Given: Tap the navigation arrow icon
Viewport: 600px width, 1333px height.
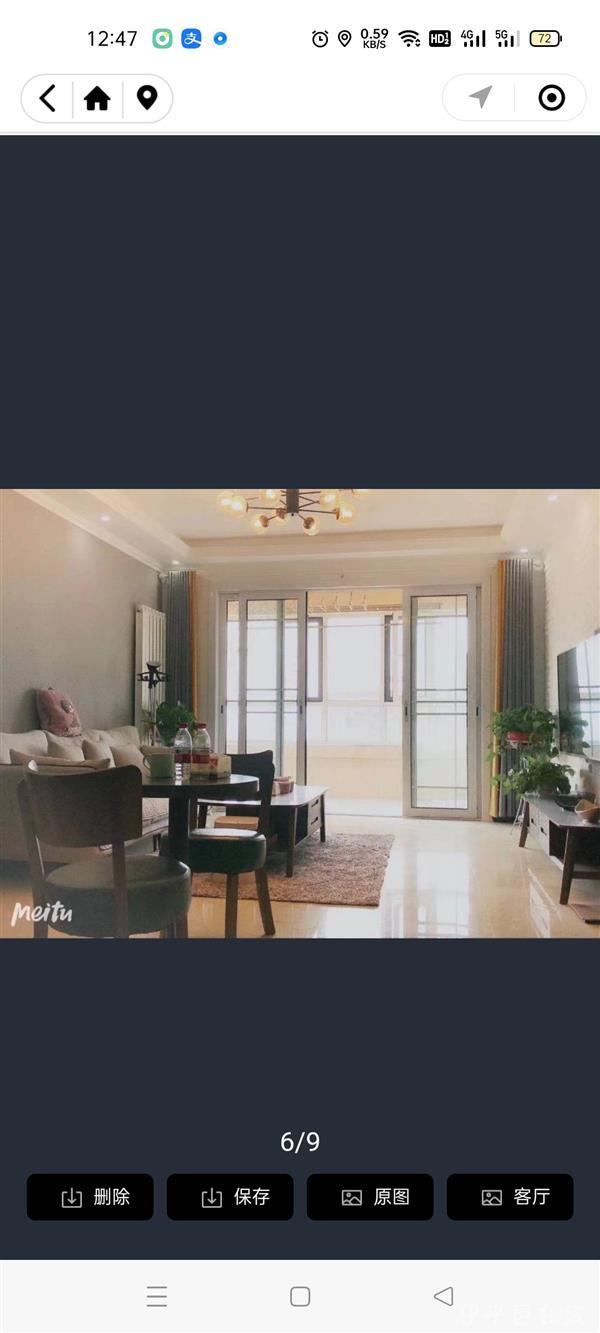Looking at the screenshot, I should tap(481, 97).
